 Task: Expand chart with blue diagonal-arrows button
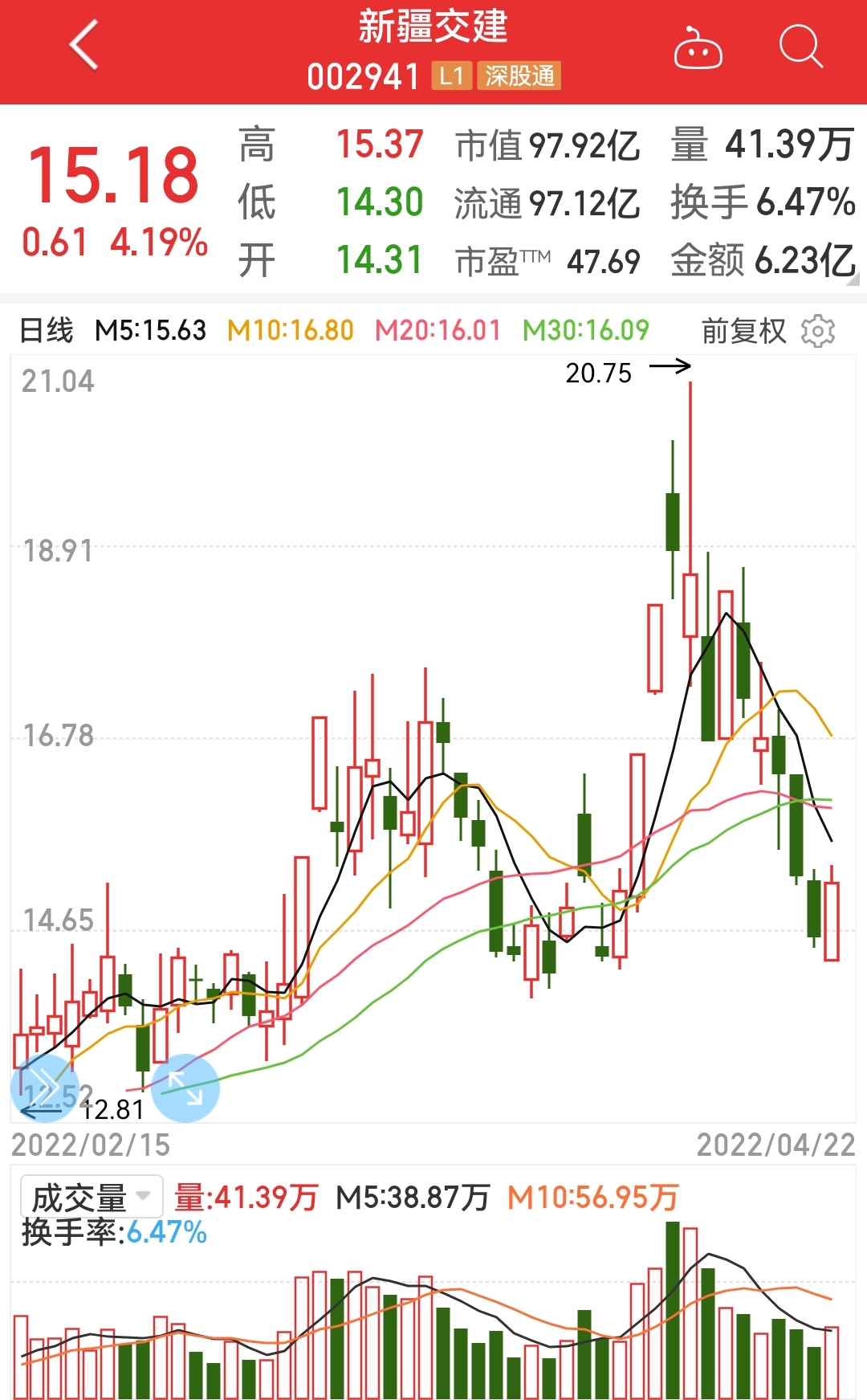click(185, 1088)
